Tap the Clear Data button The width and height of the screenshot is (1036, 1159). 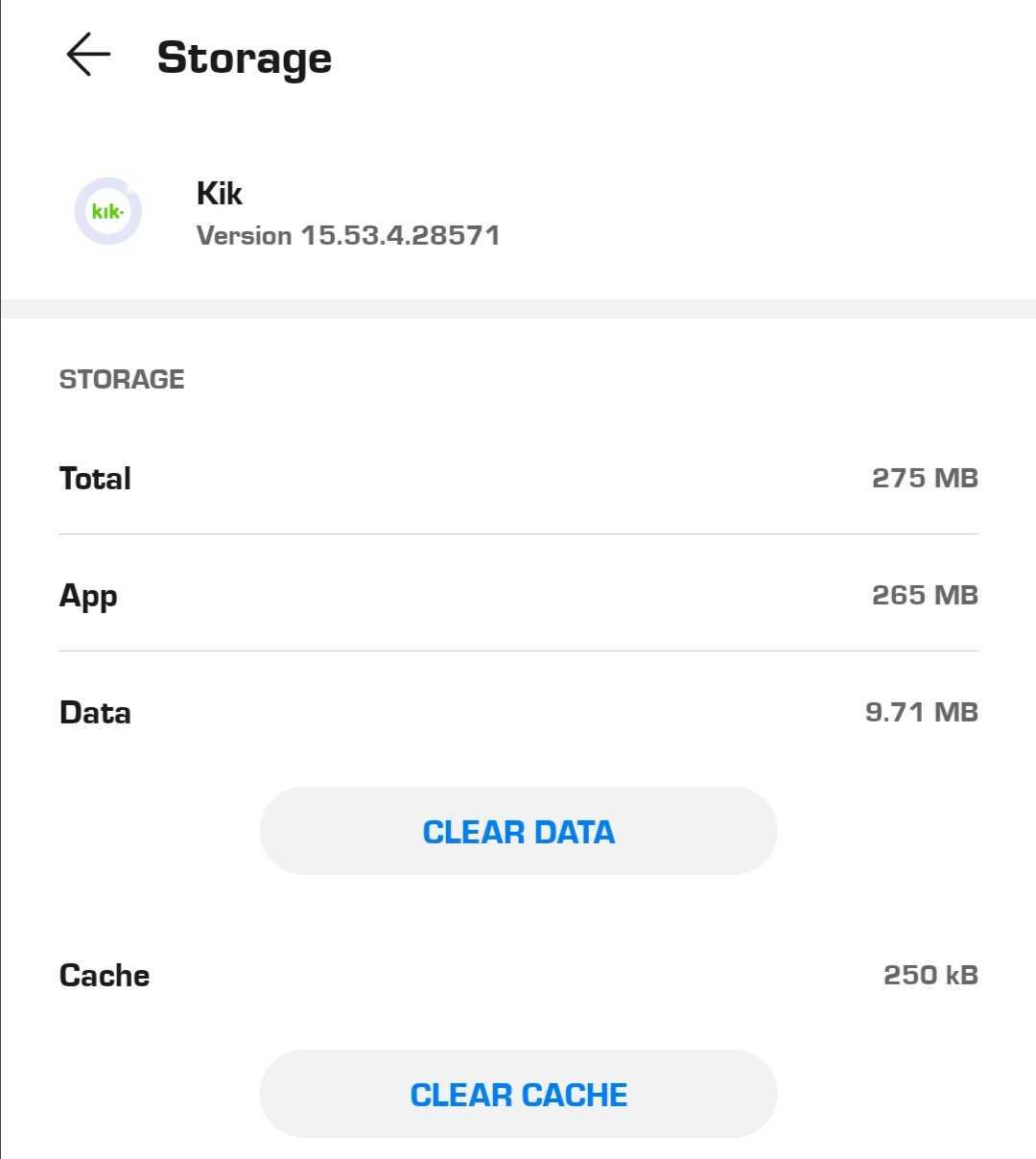pyautogui.click(x=518, y=831)
